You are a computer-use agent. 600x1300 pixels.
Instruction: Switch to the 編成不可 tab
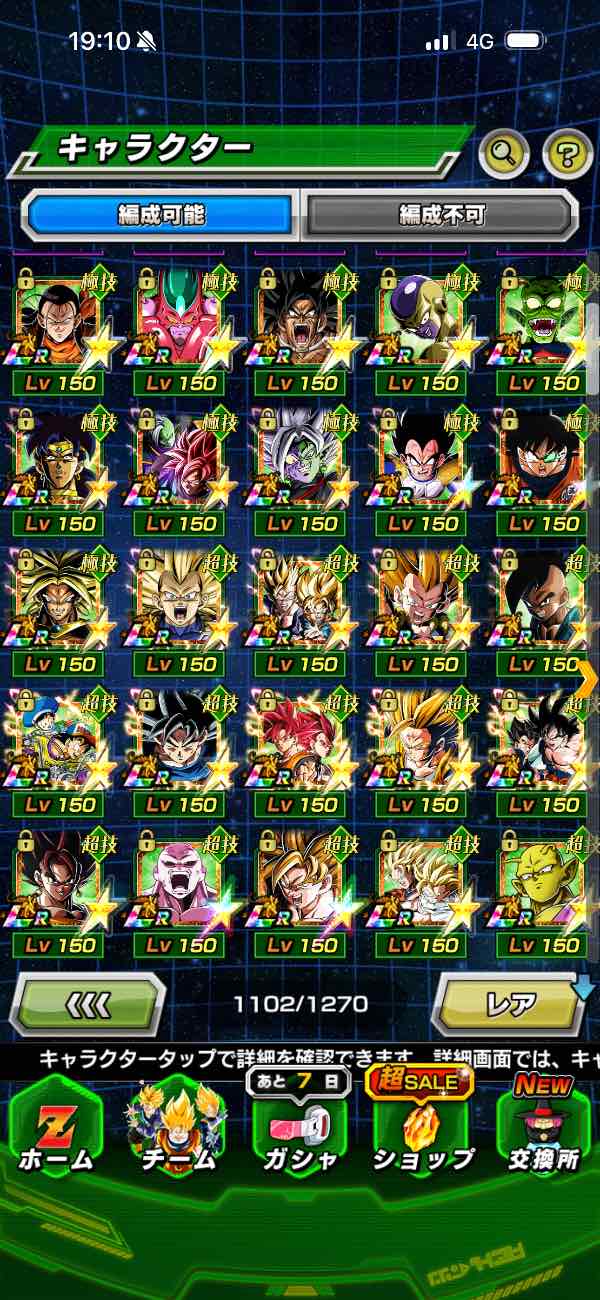tap(441, 214)
